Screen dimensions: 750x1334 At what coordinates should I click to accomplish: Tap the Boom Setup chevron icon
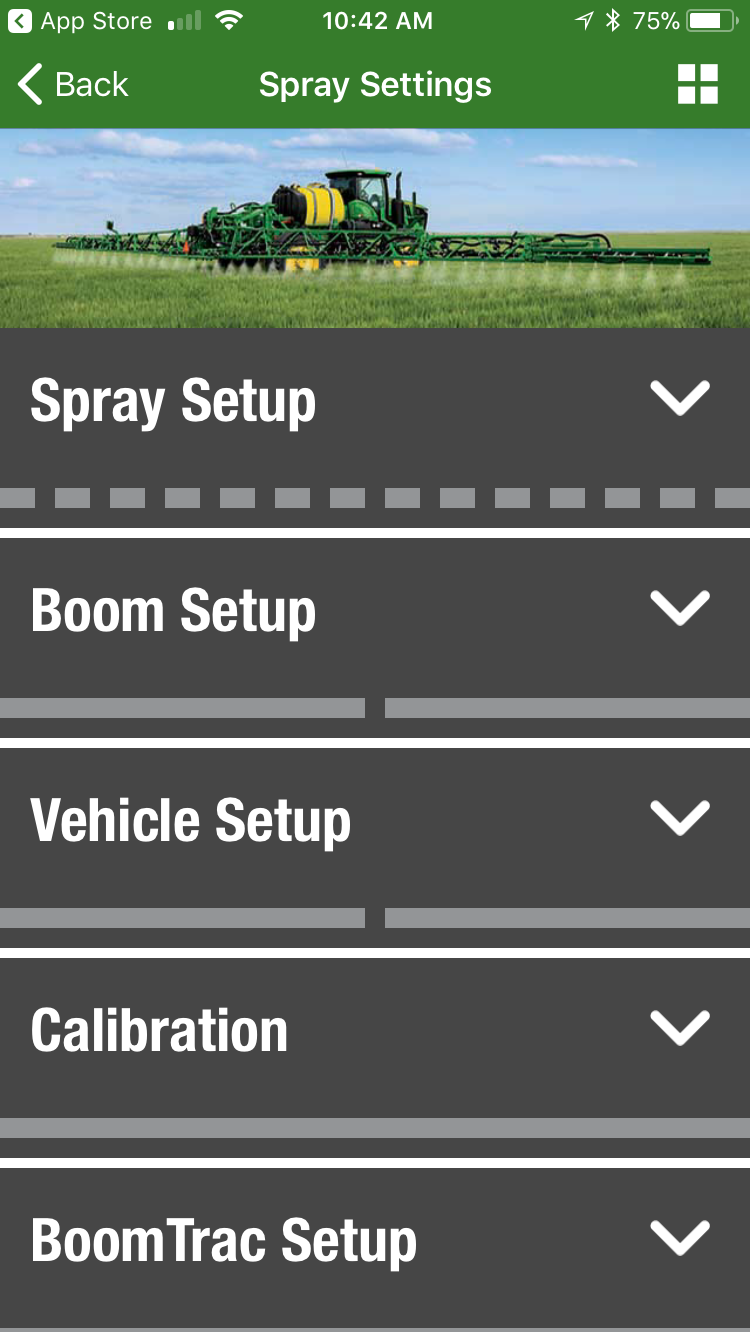click(679, 608)
